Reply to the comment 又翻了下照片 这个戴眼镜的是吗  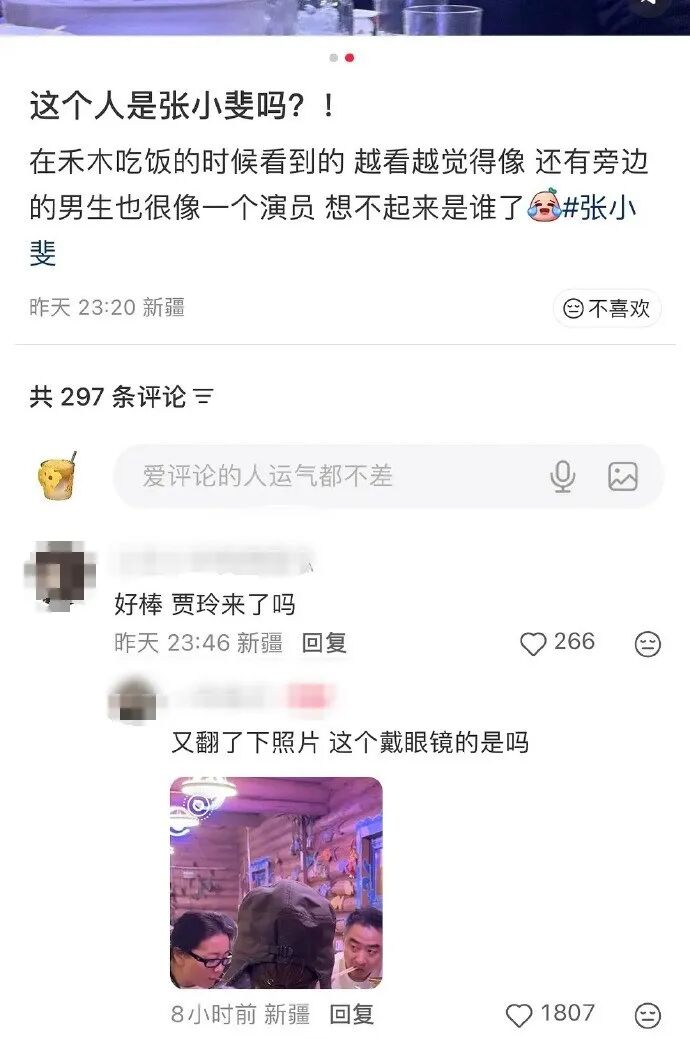(x=351, y=1015)
